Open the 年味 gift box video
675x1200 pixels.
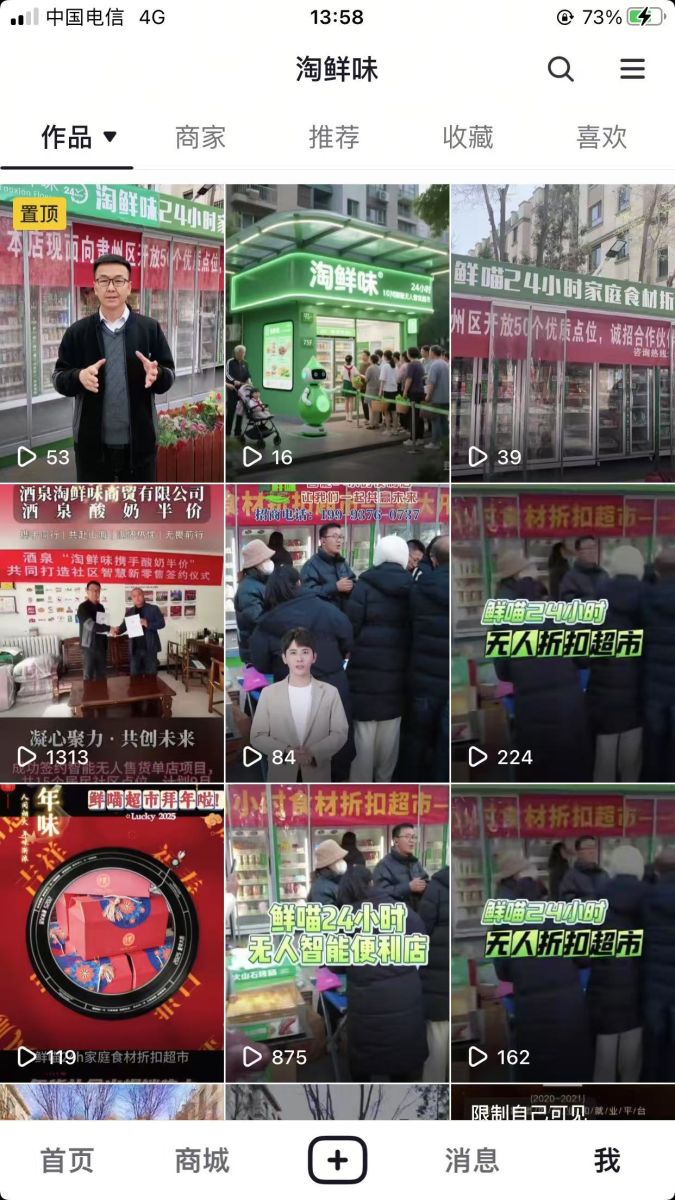pos(112,932)
